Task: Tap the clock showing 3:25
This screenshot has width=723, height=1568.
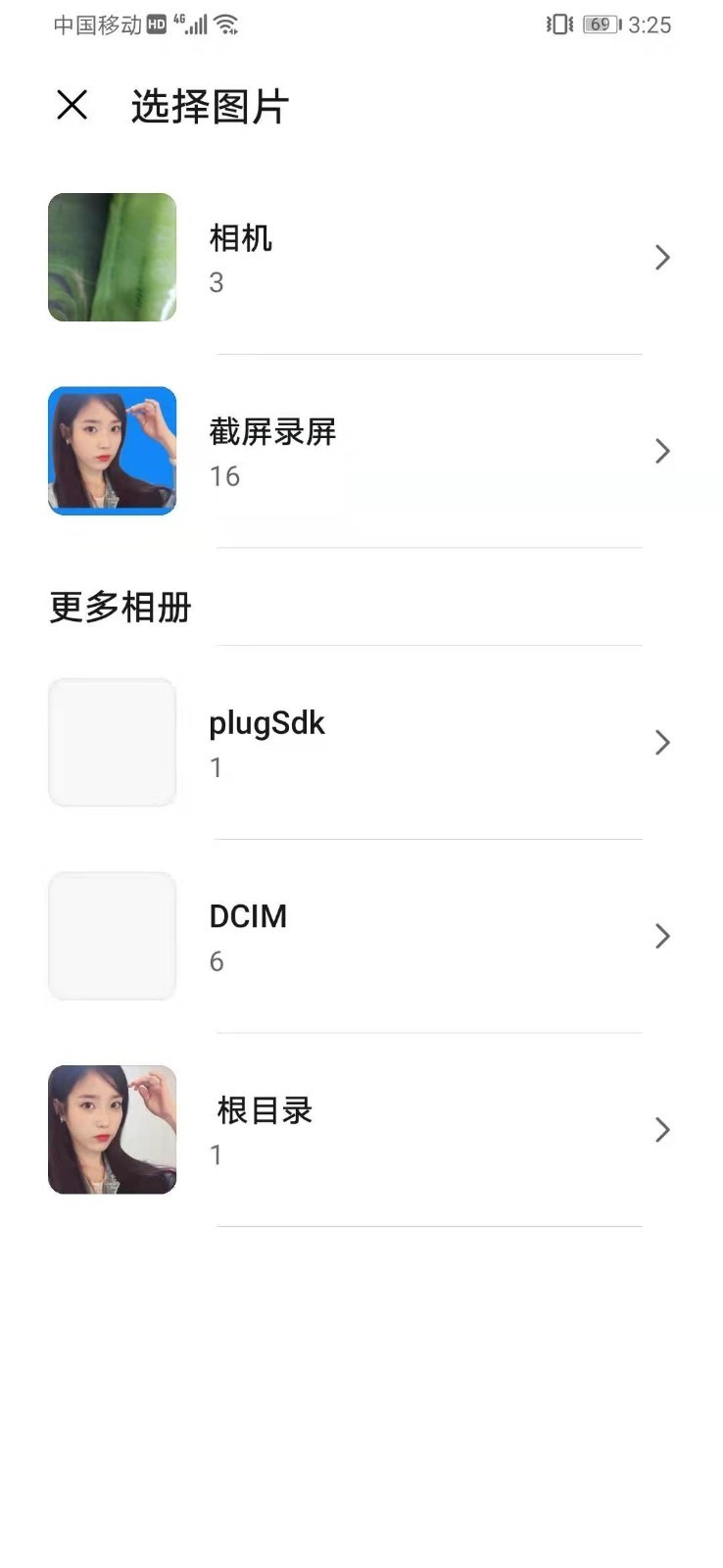Action: tap(651, 24)
